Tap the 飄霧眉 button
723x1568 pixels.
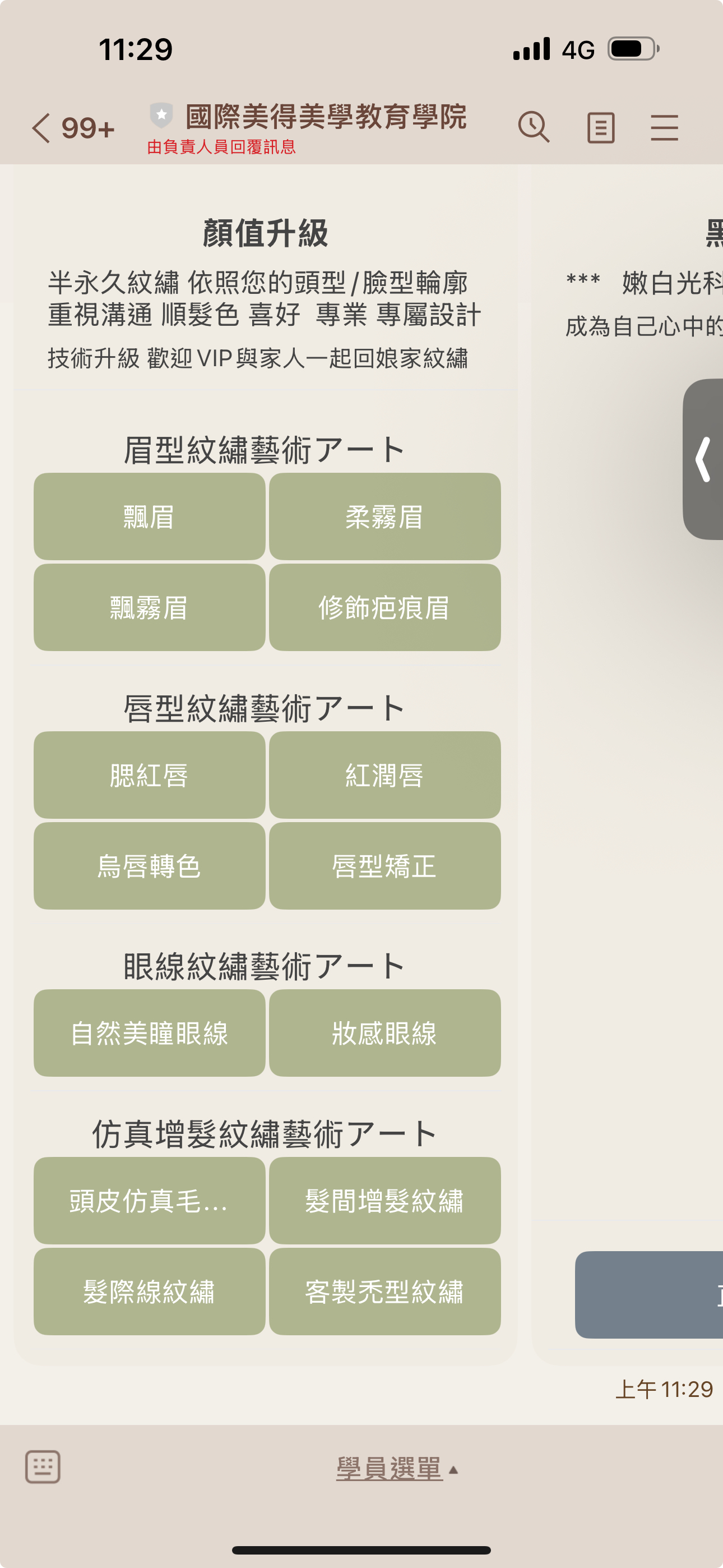(x=149, y=607)
